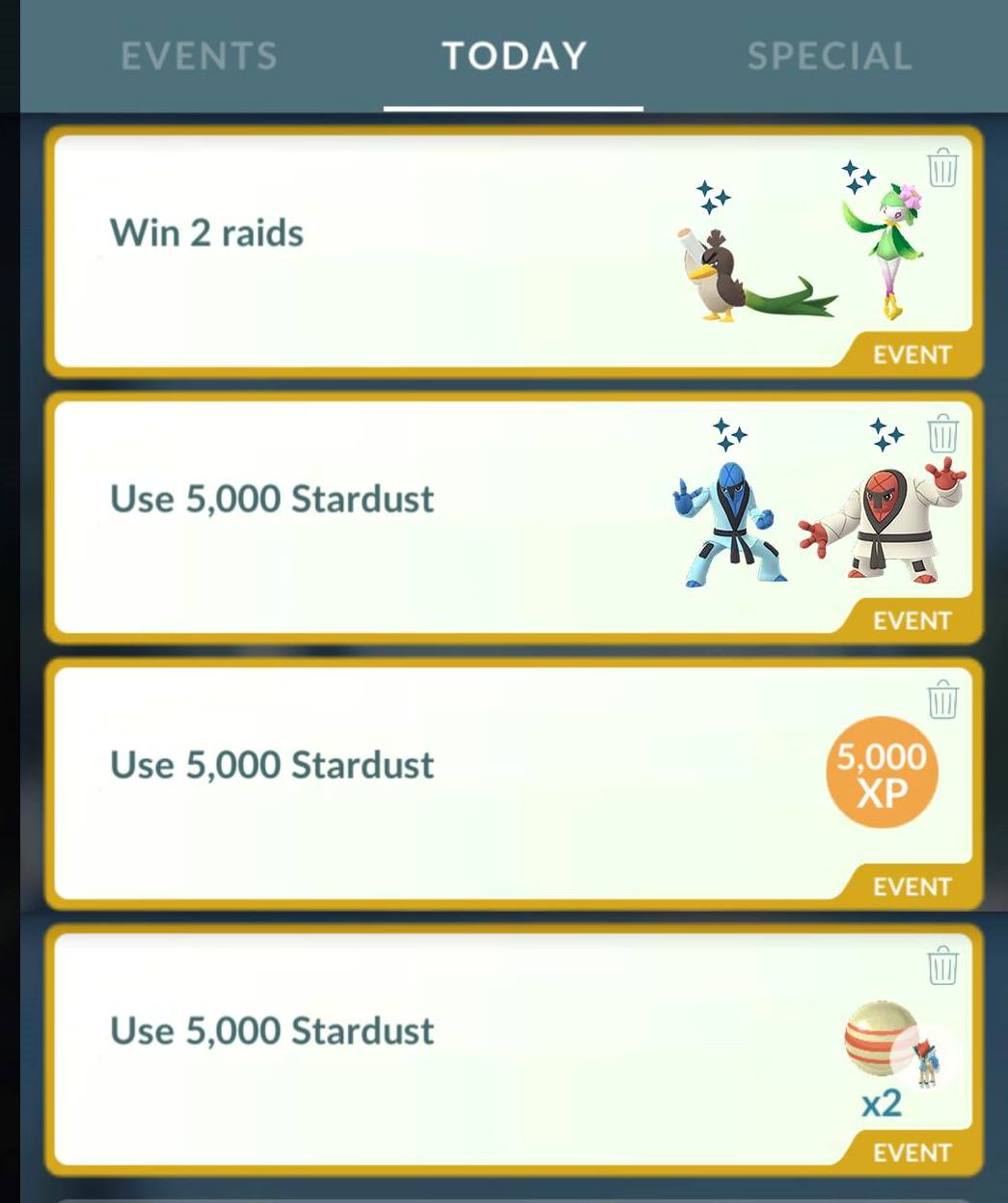1008x1203 pixels.
Task: Select the Today tab
Action: tap(514, 56)
